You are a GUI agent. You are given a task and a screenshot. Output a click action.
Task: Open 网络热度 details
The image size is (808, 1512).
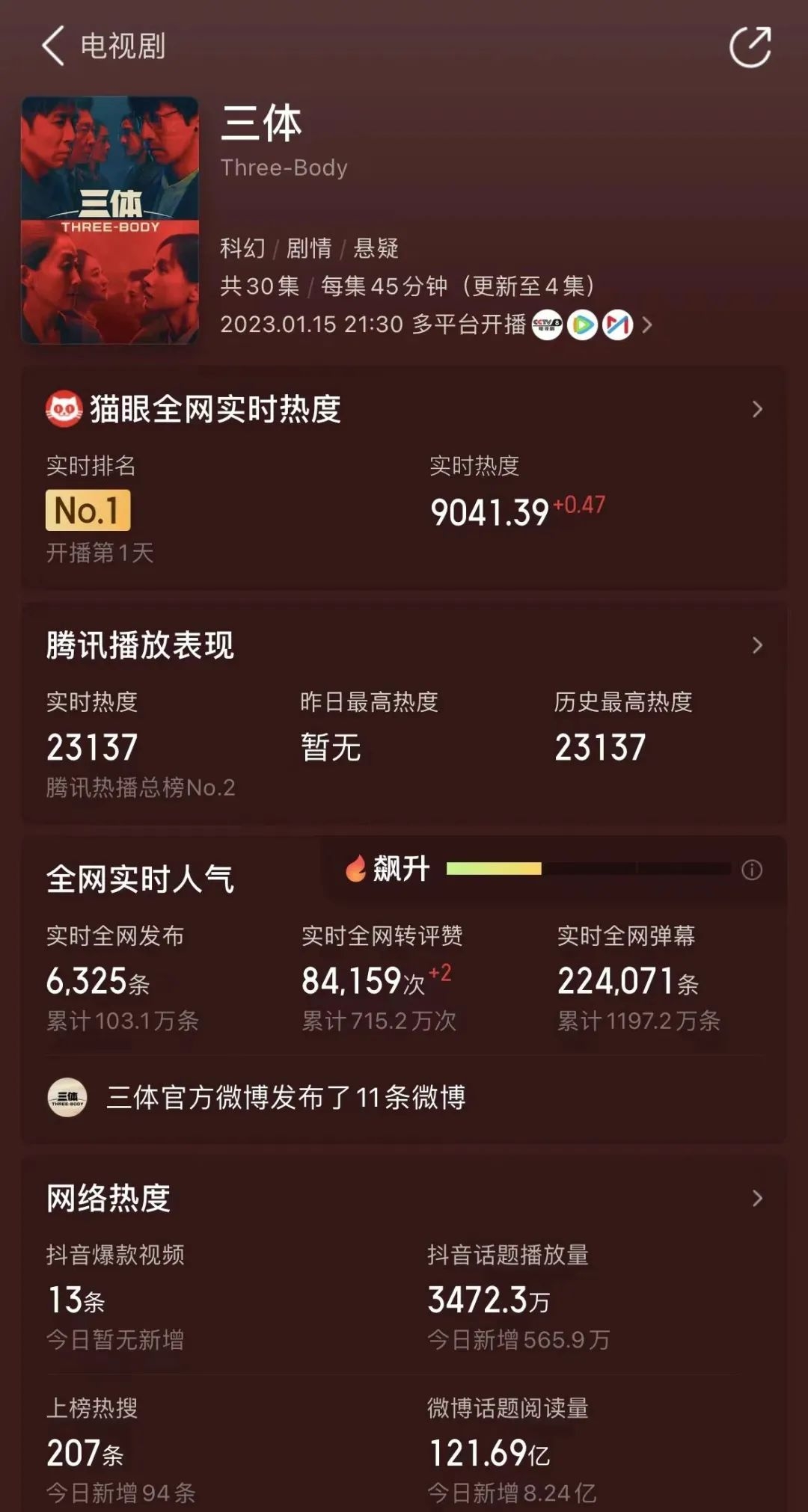[756, 1198]
